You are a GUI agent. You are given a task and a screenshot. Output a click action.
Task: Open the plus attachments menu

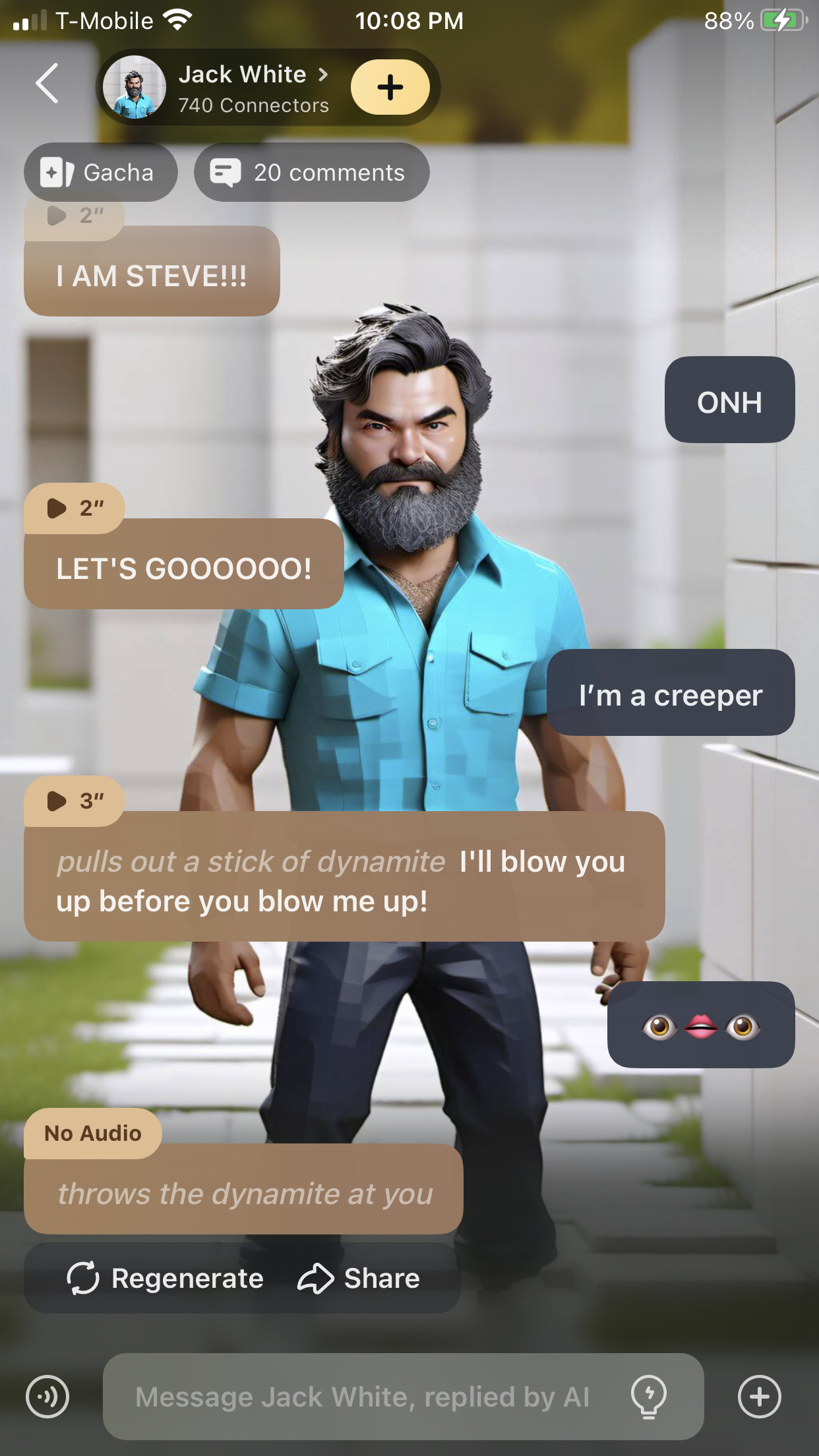[x=759, y=1397]
